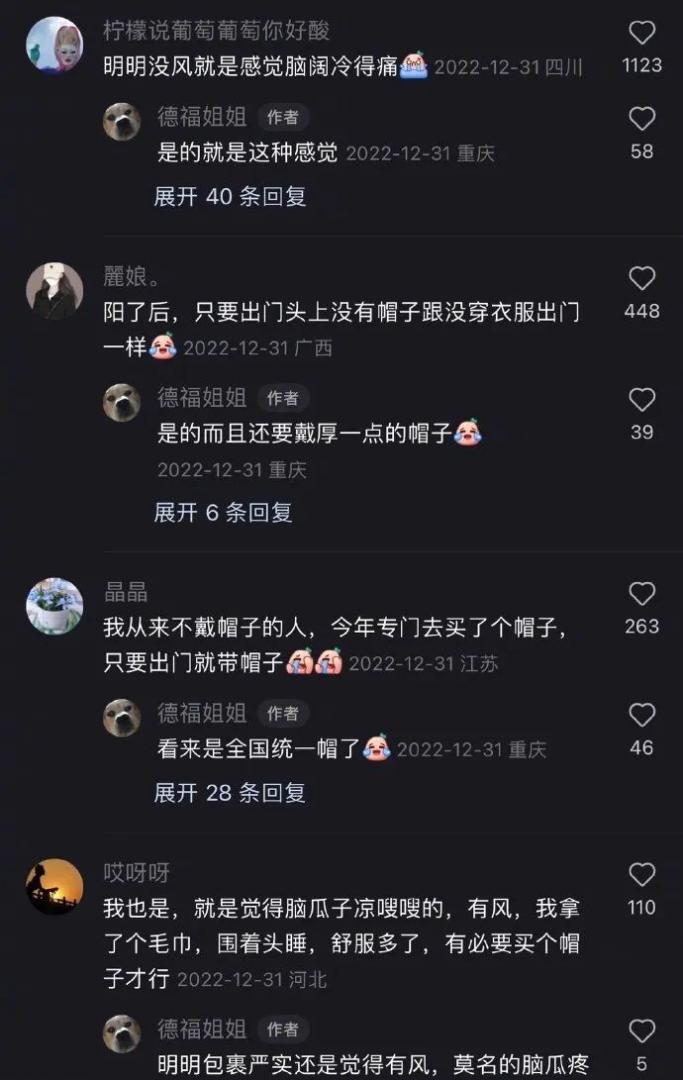
Task: Open the 晶晶 username
Action: tap(126, 593)
